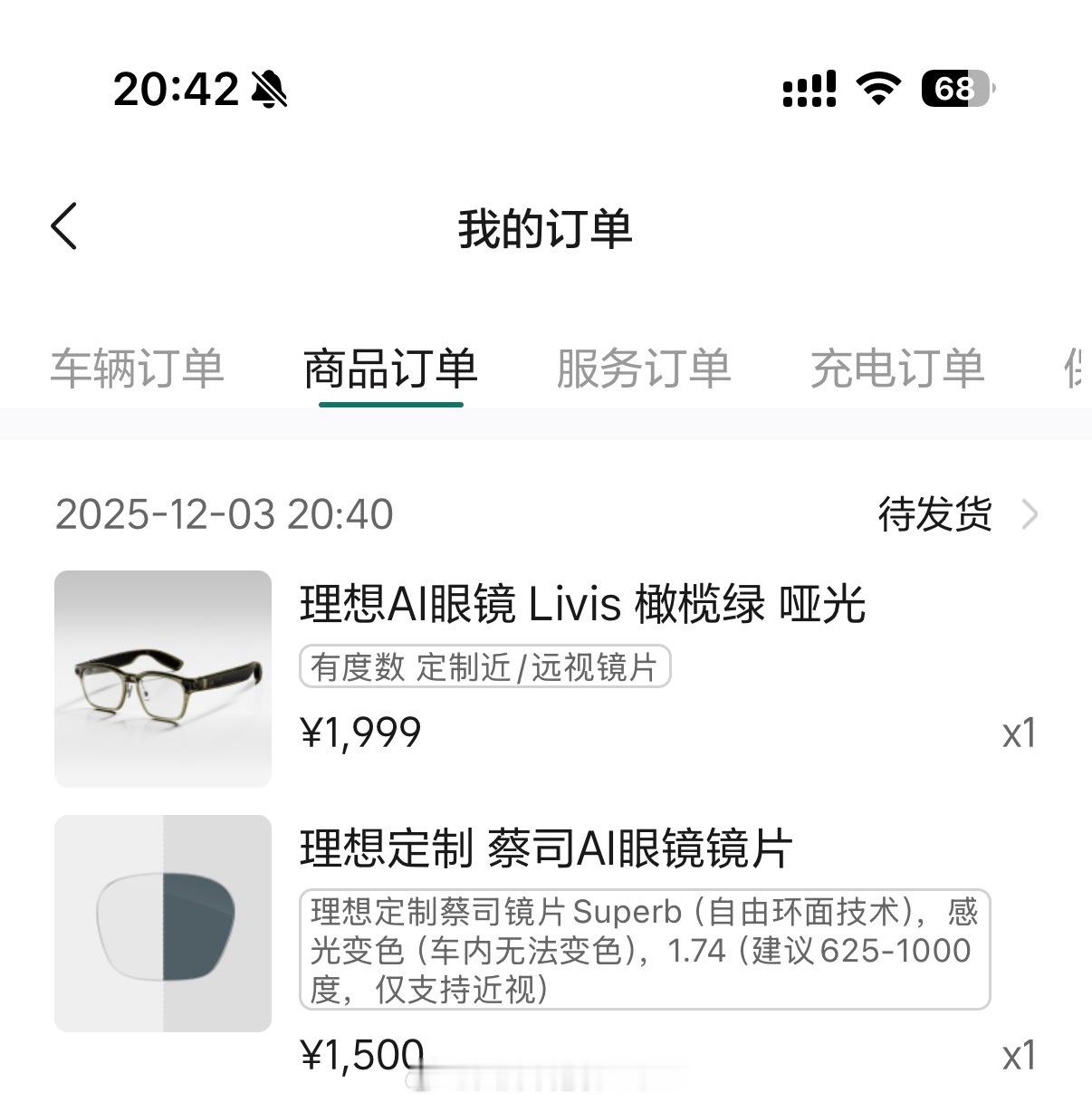Image resolution: width=1092 pixels, height=1102 pixels.
Task: Tap the 待发货 status label
Action: [931, 514]
